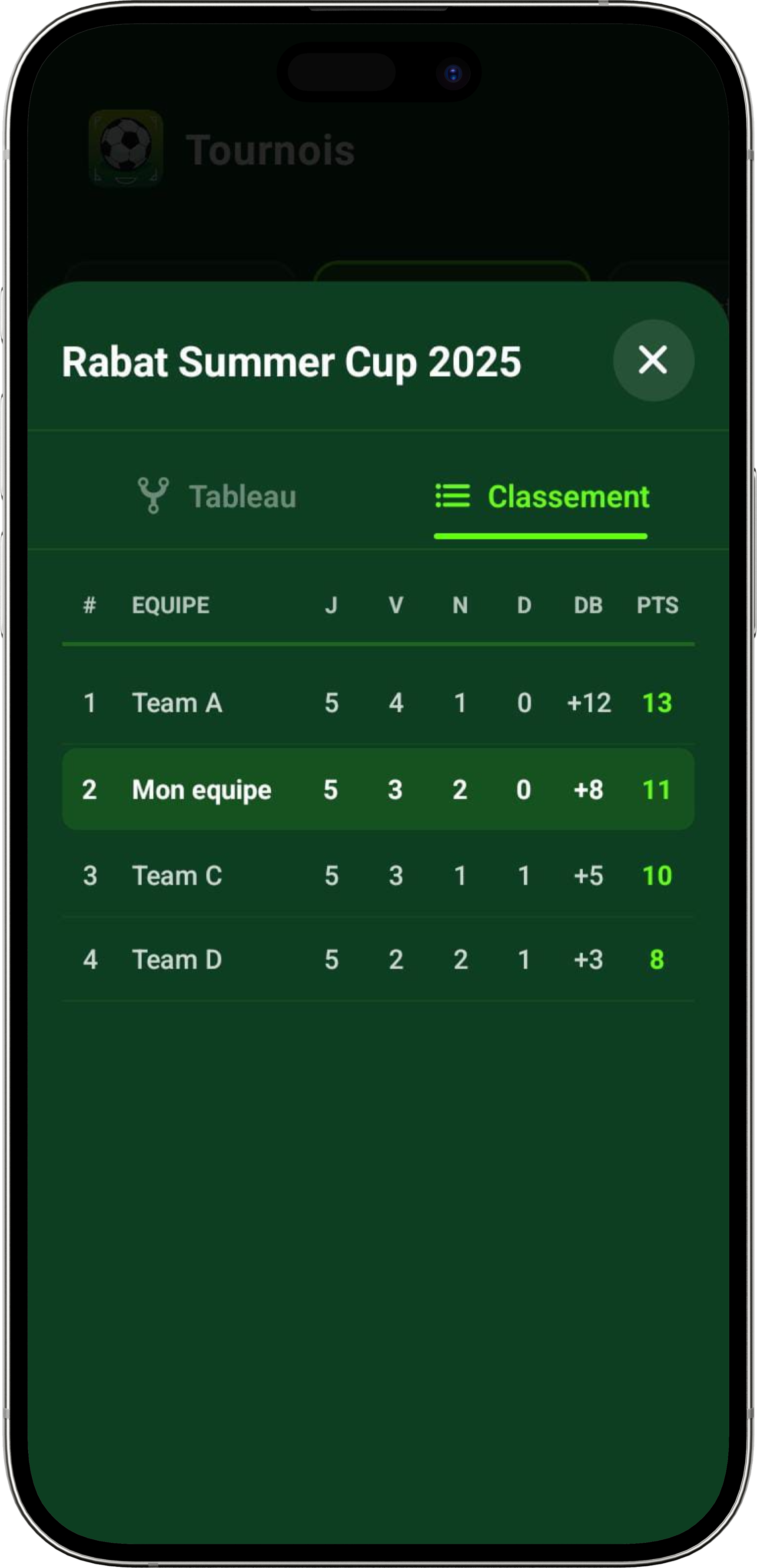
Task: Select the highlighted Mon equipe row
Action: point(378,789)
